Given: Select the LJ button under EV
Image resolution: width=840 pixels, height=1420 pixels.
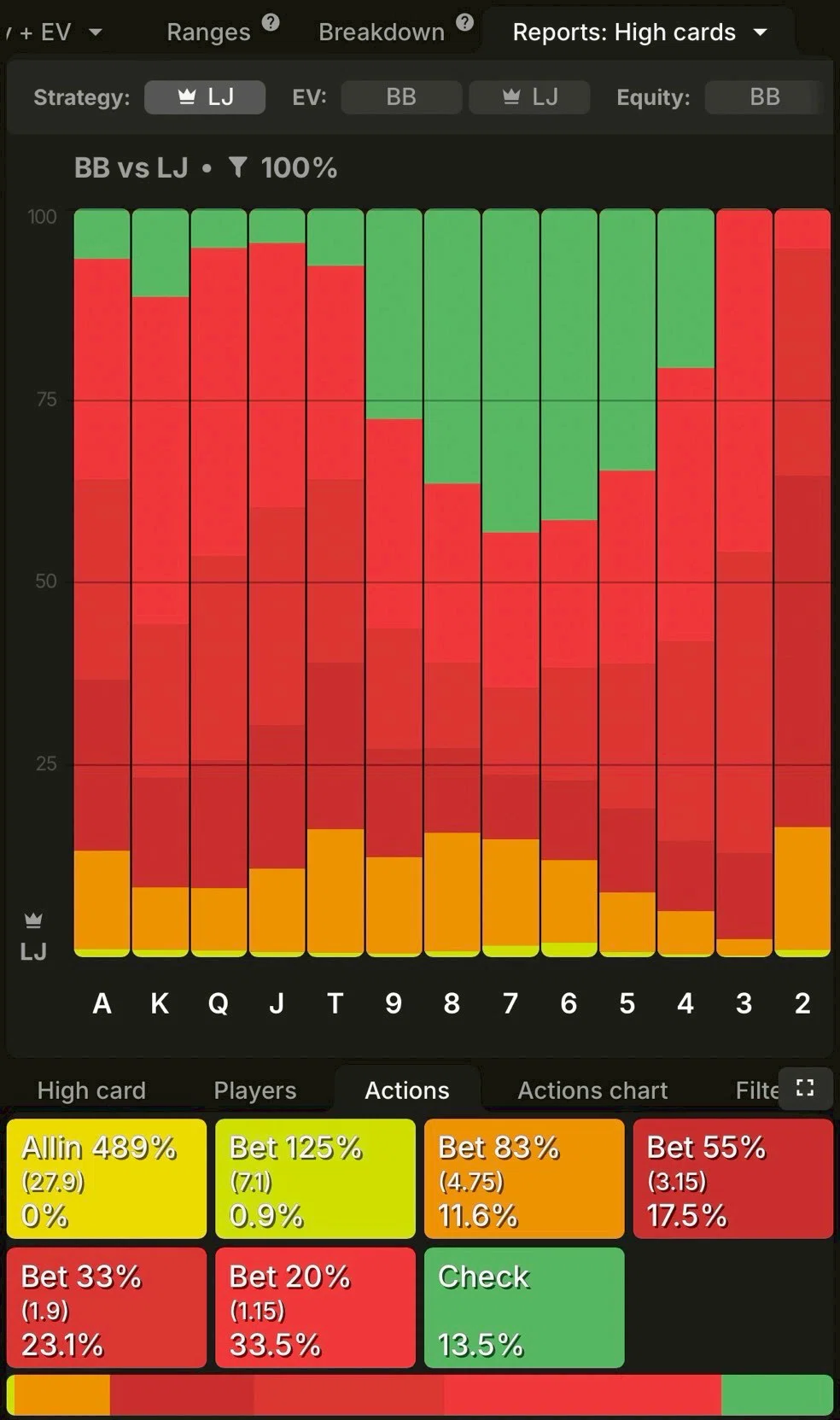Looking at the screenshot, I should (x=529, y=97).
